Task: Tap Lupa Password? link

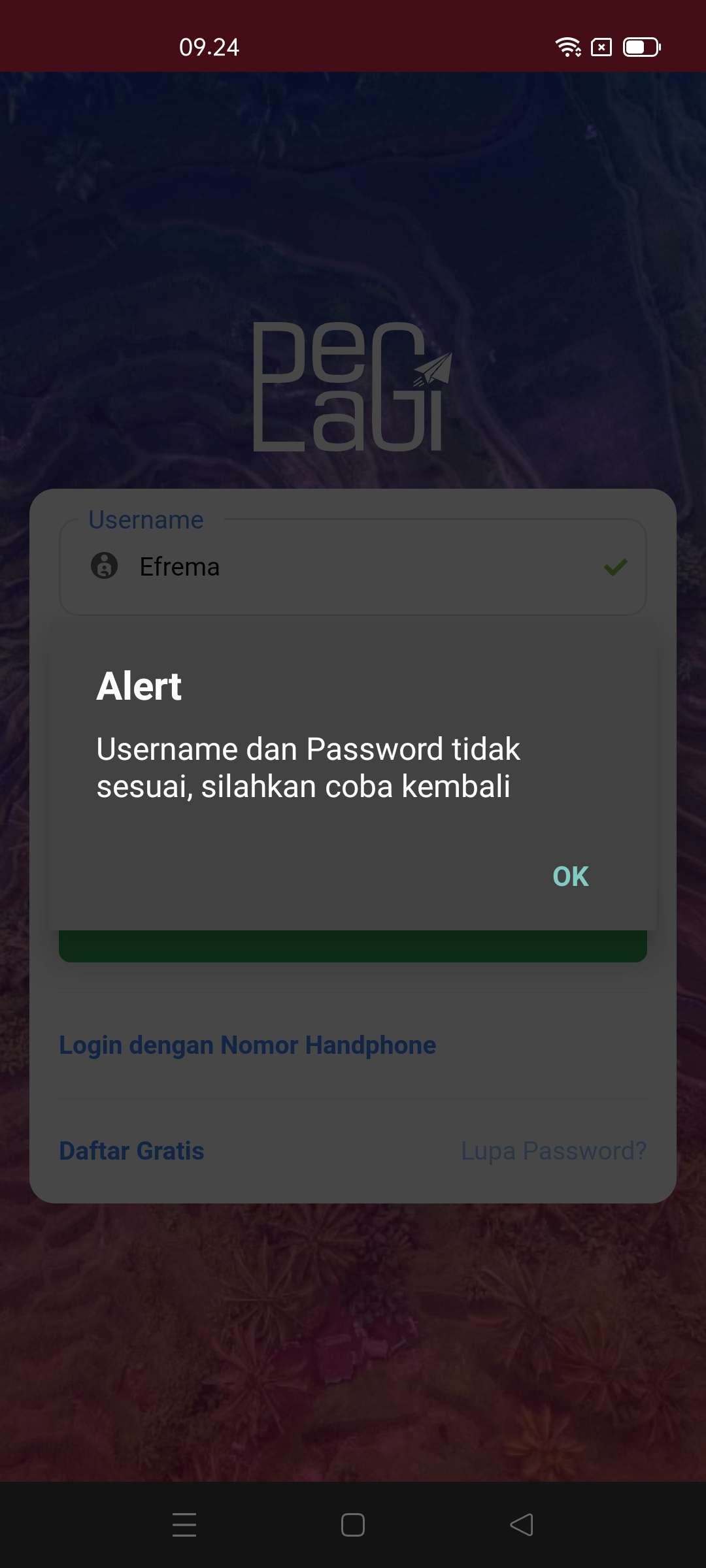Action: [553, 1151]
